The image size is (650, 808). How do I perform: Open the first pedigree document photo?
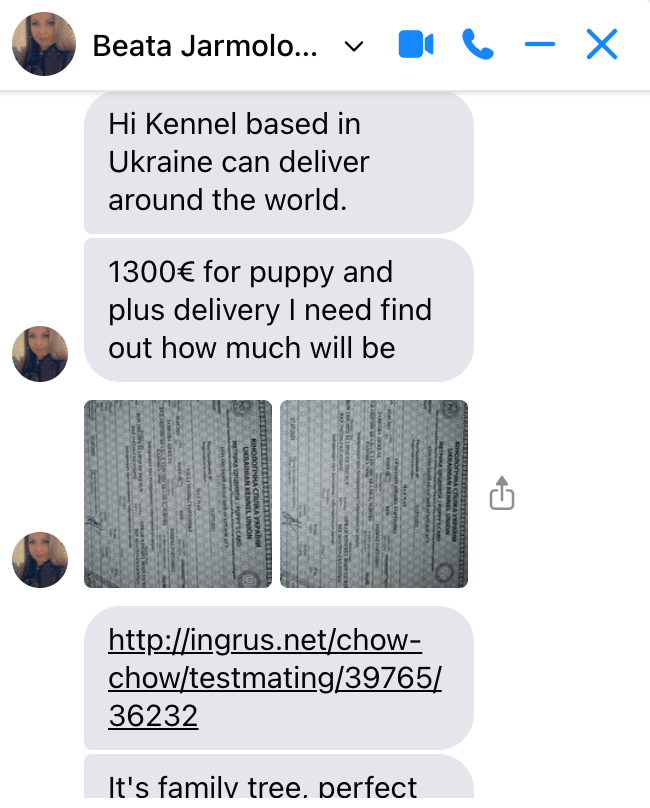coord(178,494)
